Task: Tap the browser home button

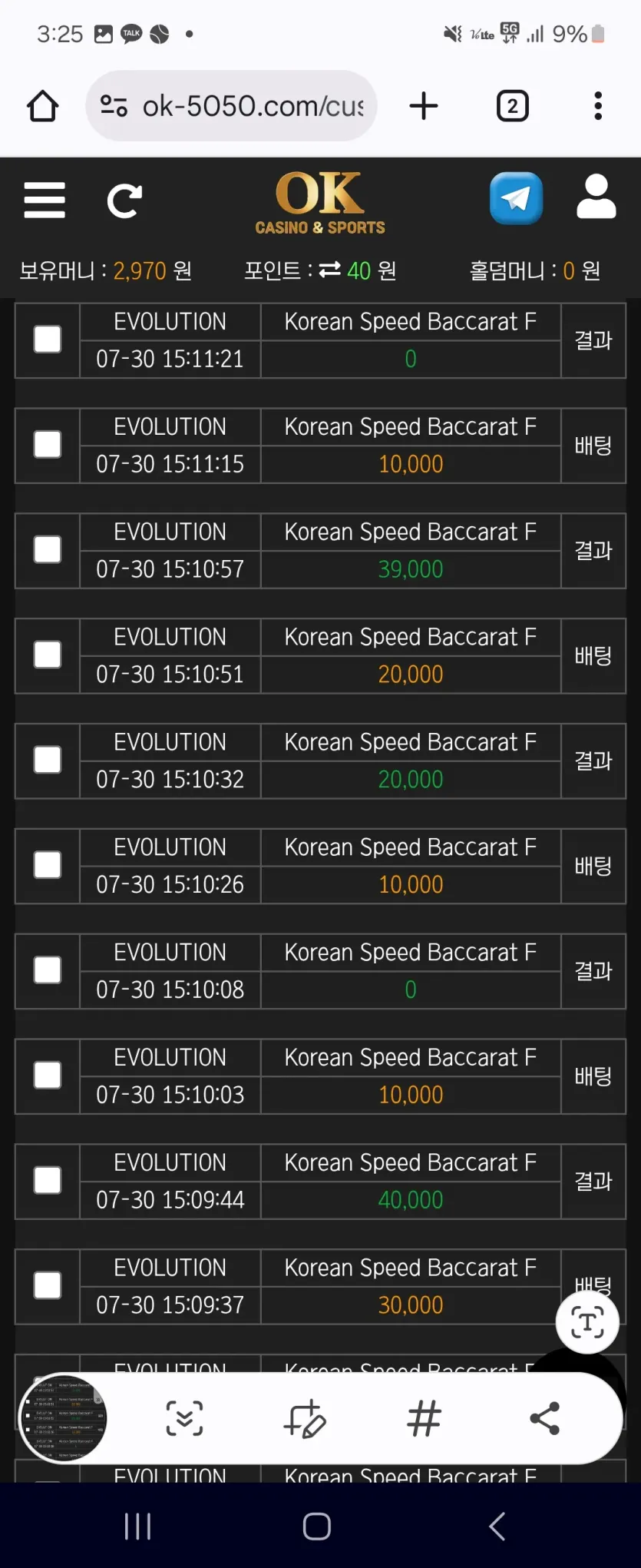Action: tap(43, 106)
